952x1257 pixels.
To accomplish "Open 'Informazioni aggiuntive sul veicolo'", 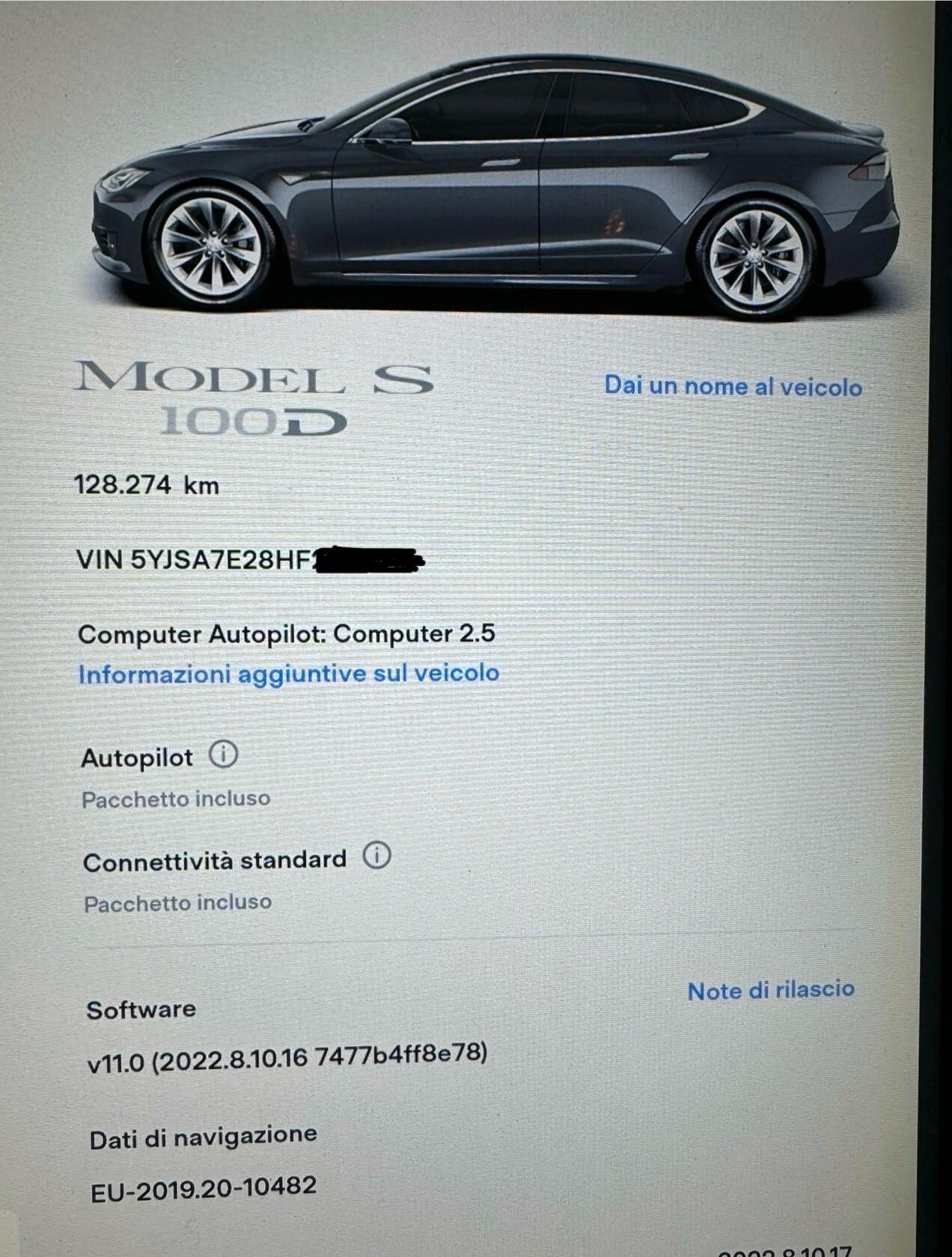I will click(x=289, y=674).
